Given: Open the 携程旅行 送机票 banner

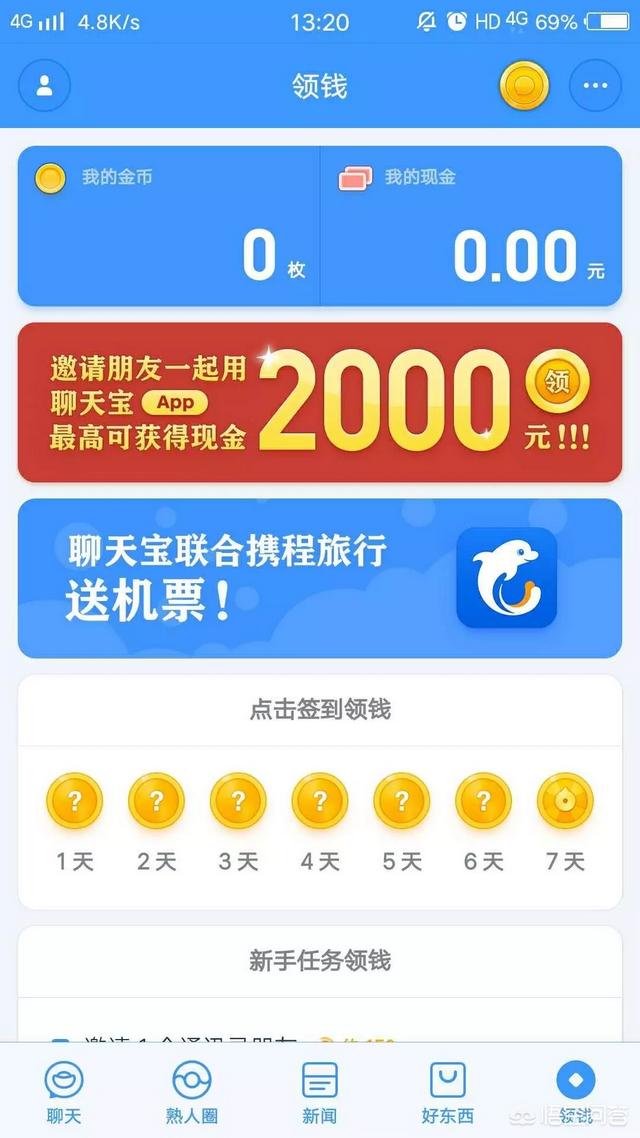Looking at the screenshot, I should pyautogui.click(x=319, y=578).
